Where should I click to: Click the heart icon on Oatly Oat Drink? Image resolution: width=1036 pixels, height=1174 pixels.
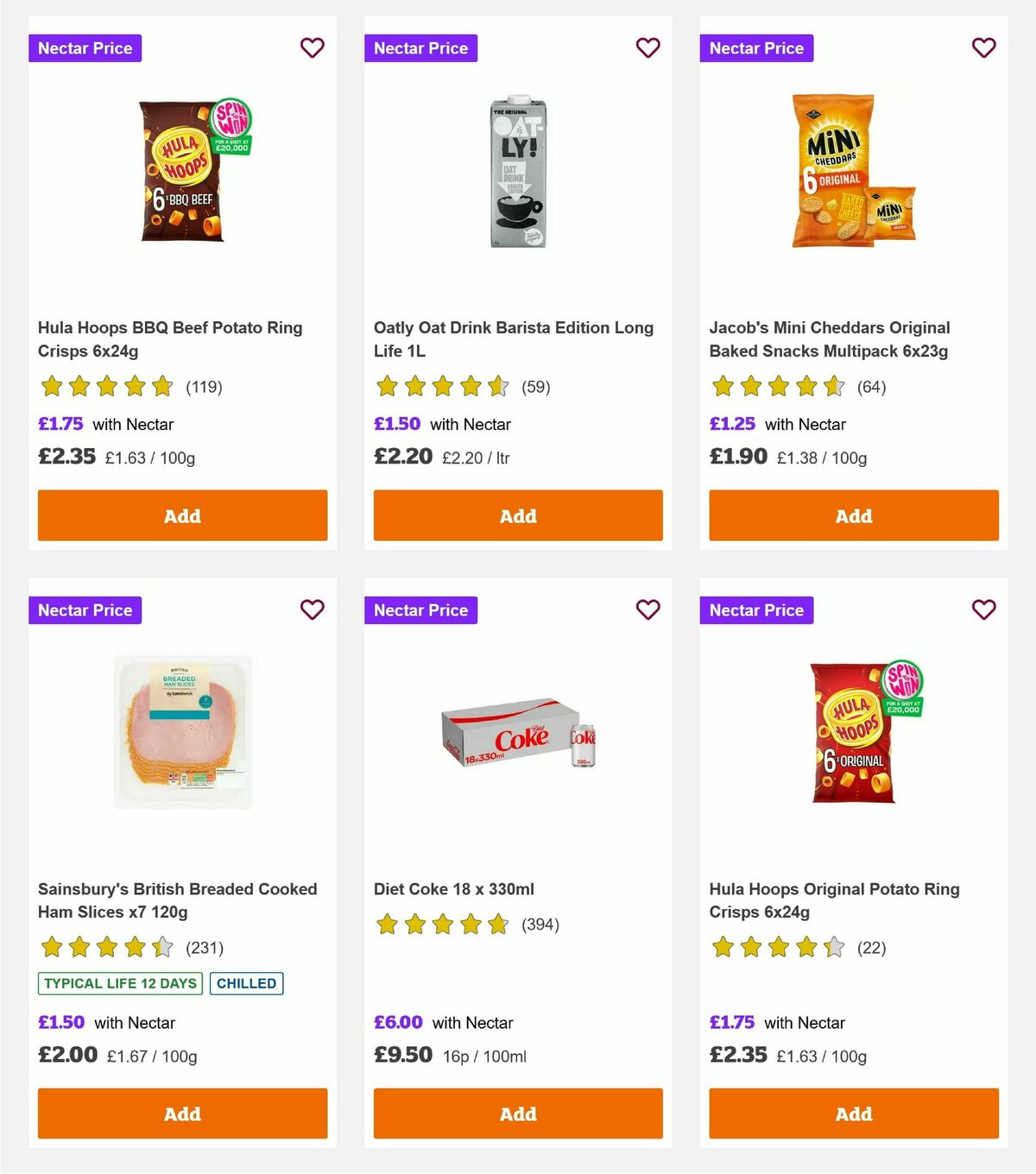coord(648,48)
